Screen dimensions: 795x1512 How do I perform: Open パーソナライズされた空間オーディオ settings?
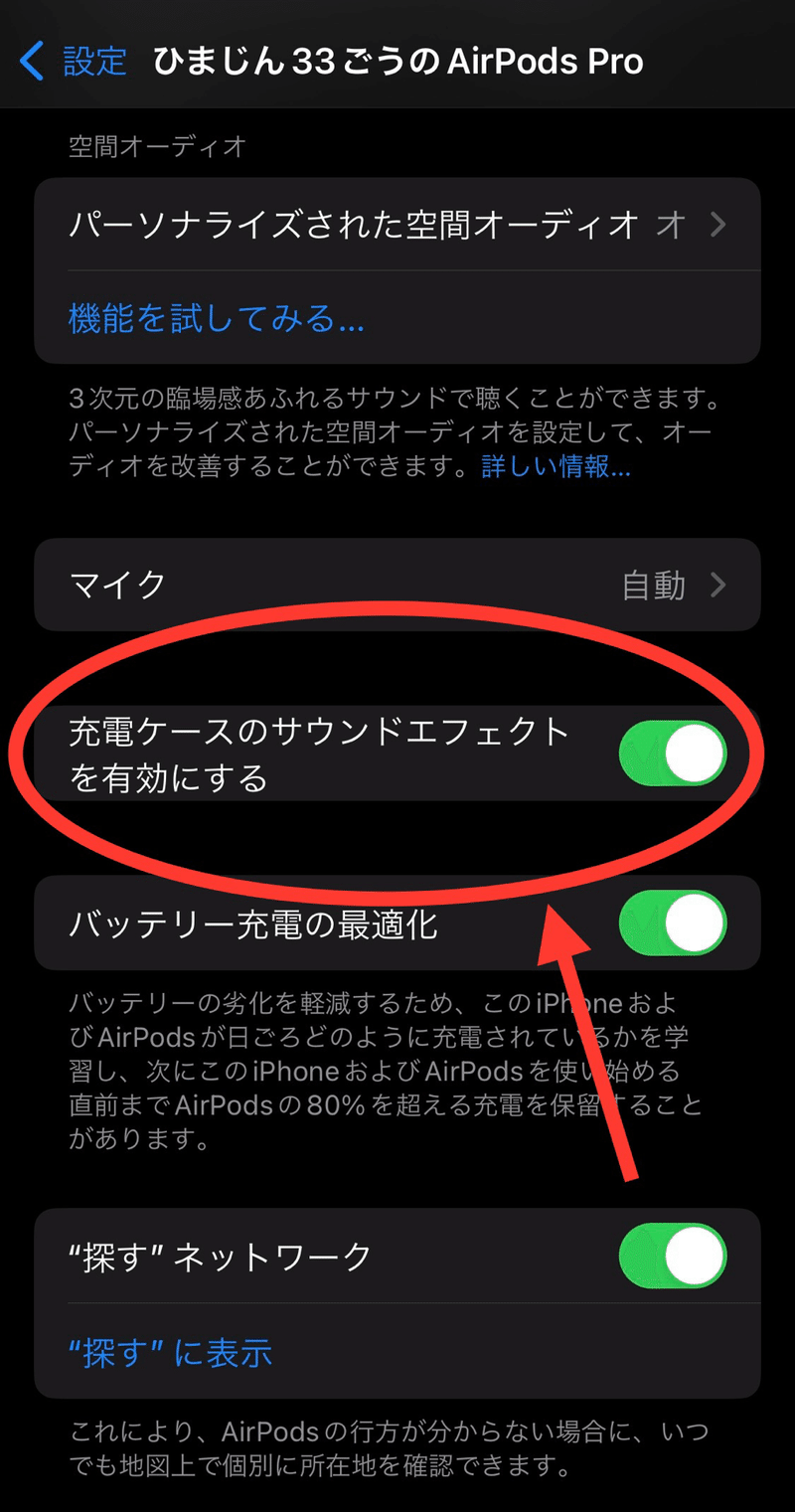tap(397, 225)
